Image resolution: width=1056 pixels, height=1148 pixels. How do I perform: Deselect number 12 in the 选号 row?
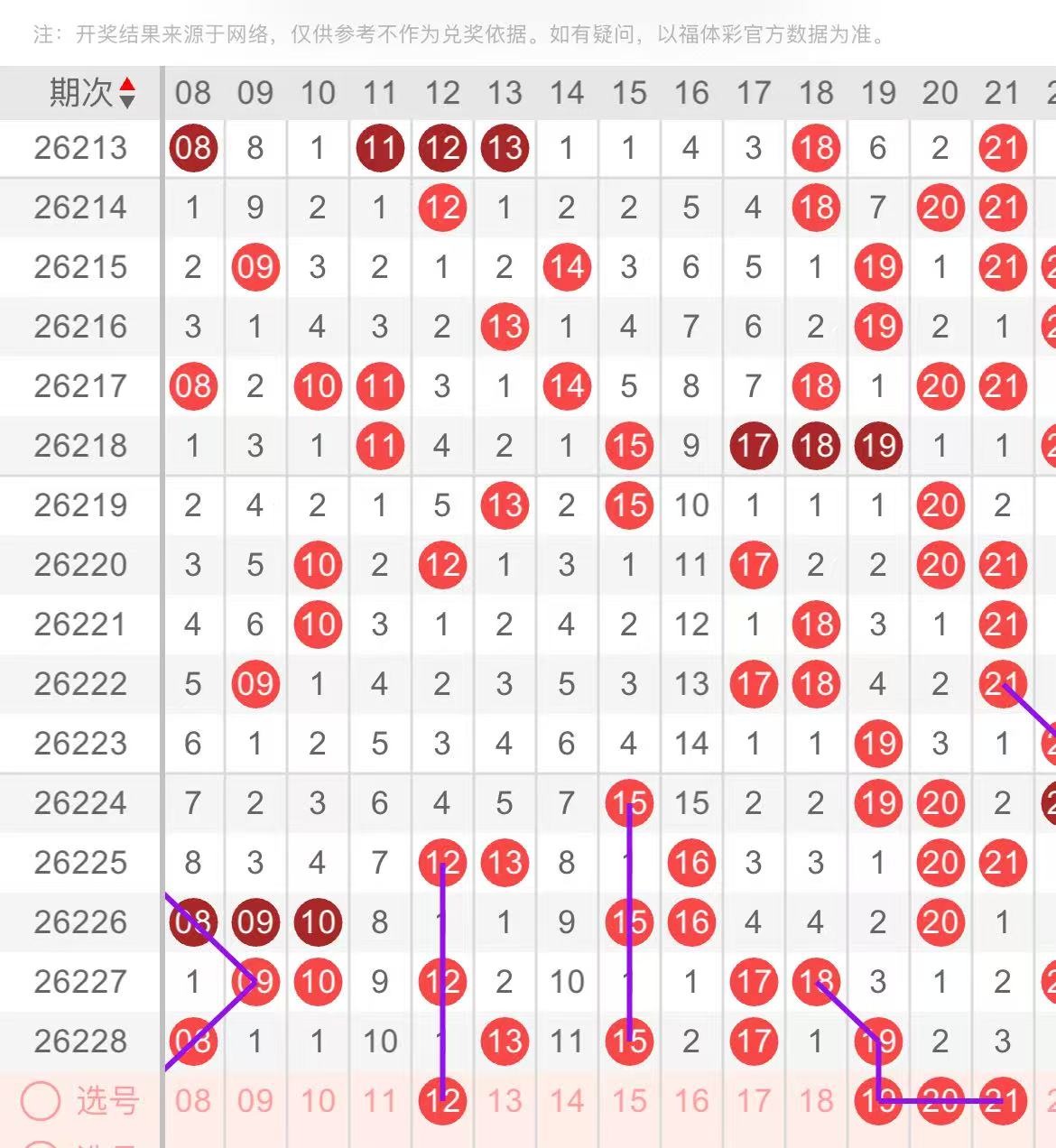pyautogui.click(x=442, y=1101)
